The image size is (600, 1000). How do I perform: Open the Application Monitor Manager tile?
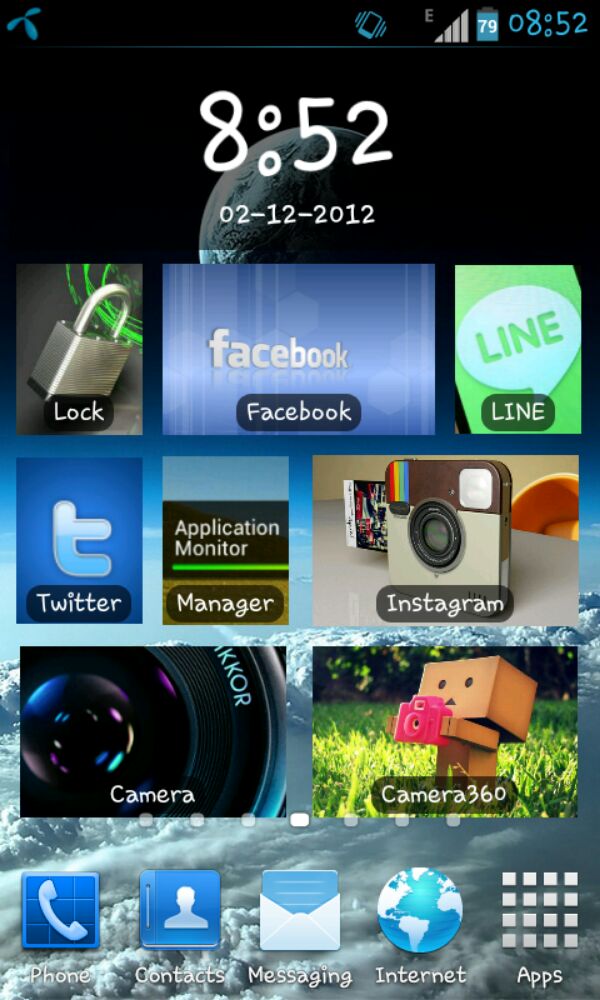(x=225, y=540)
